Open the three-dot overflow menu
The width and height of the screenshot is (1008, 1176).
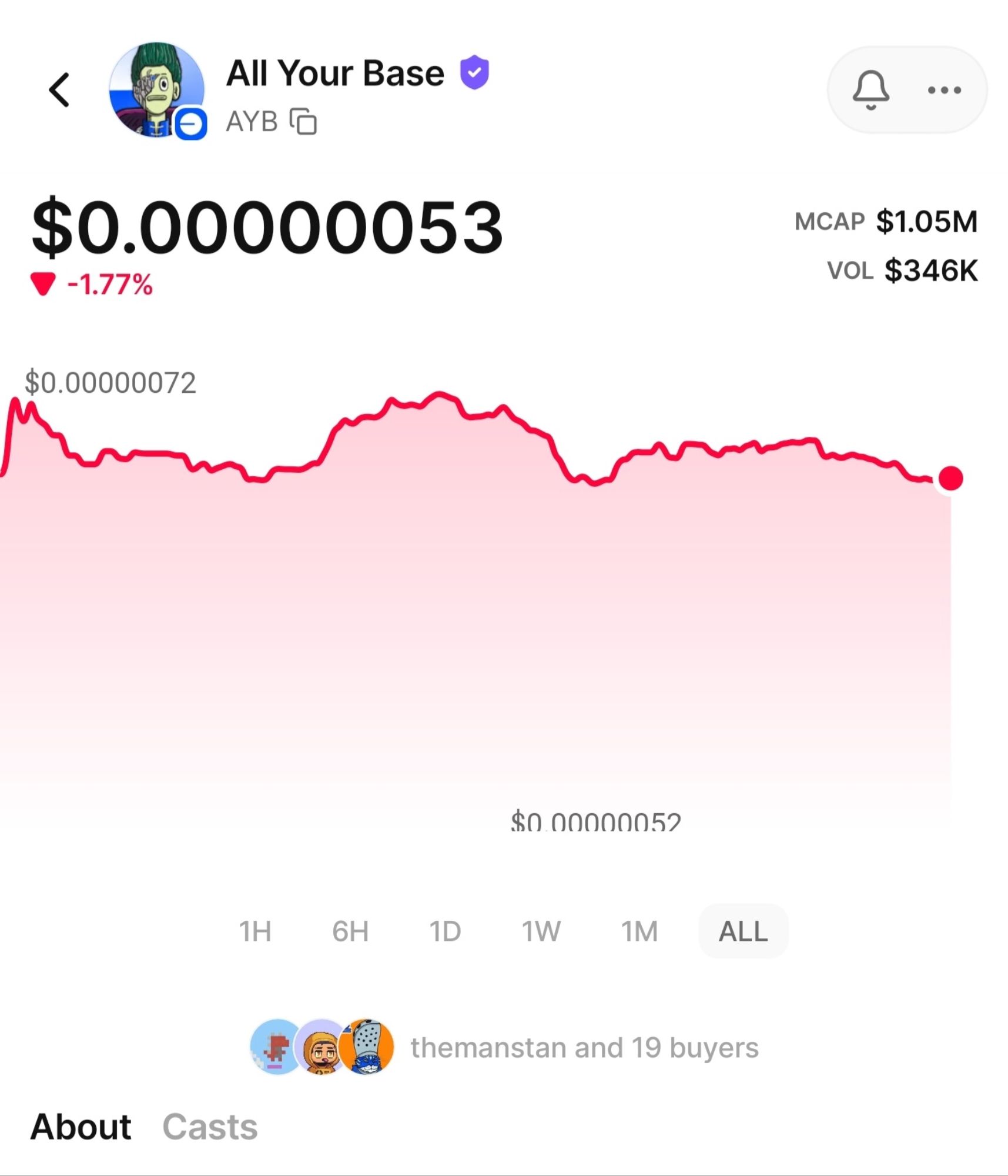click(944, 90)
